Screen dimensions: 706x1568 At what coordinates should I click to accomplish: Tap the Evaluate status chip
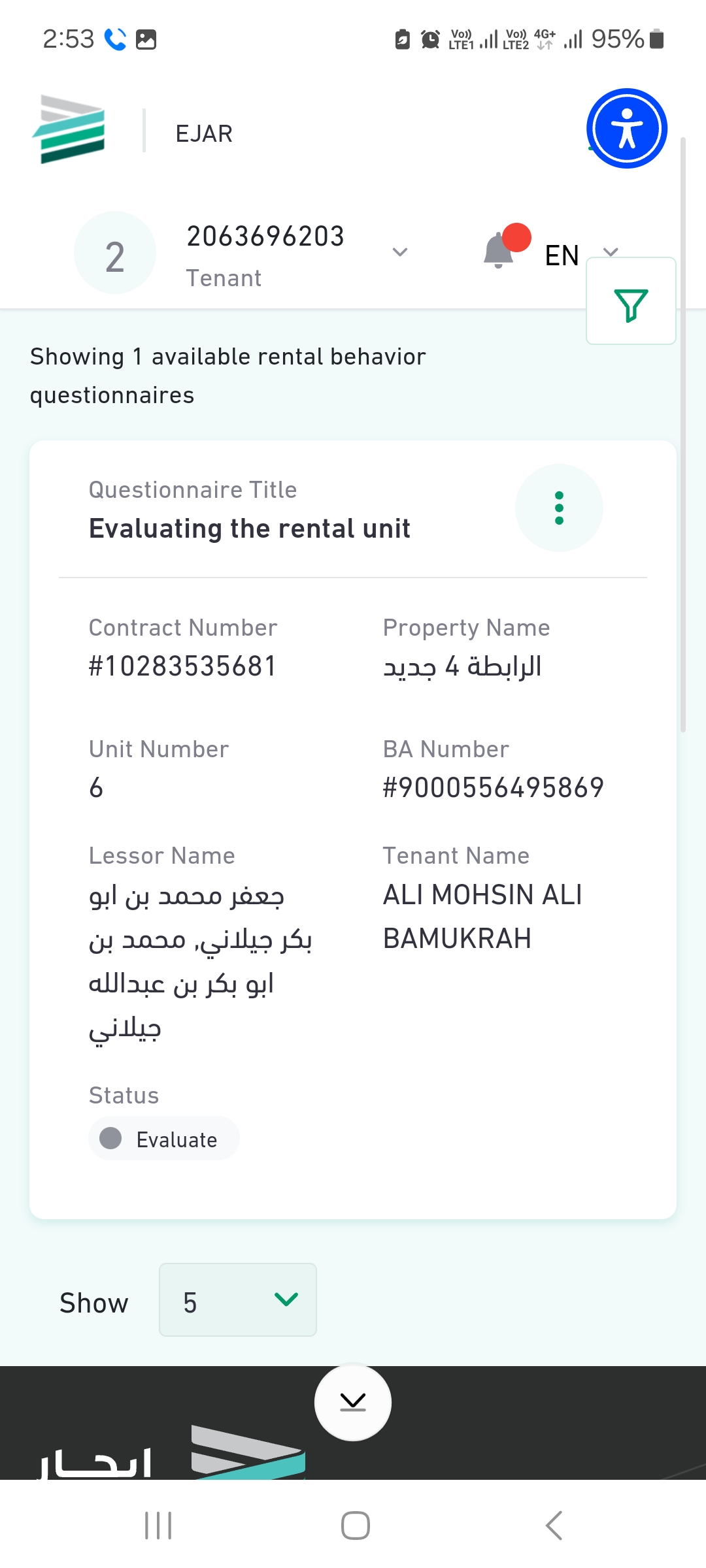click(x=164, y=1139)
